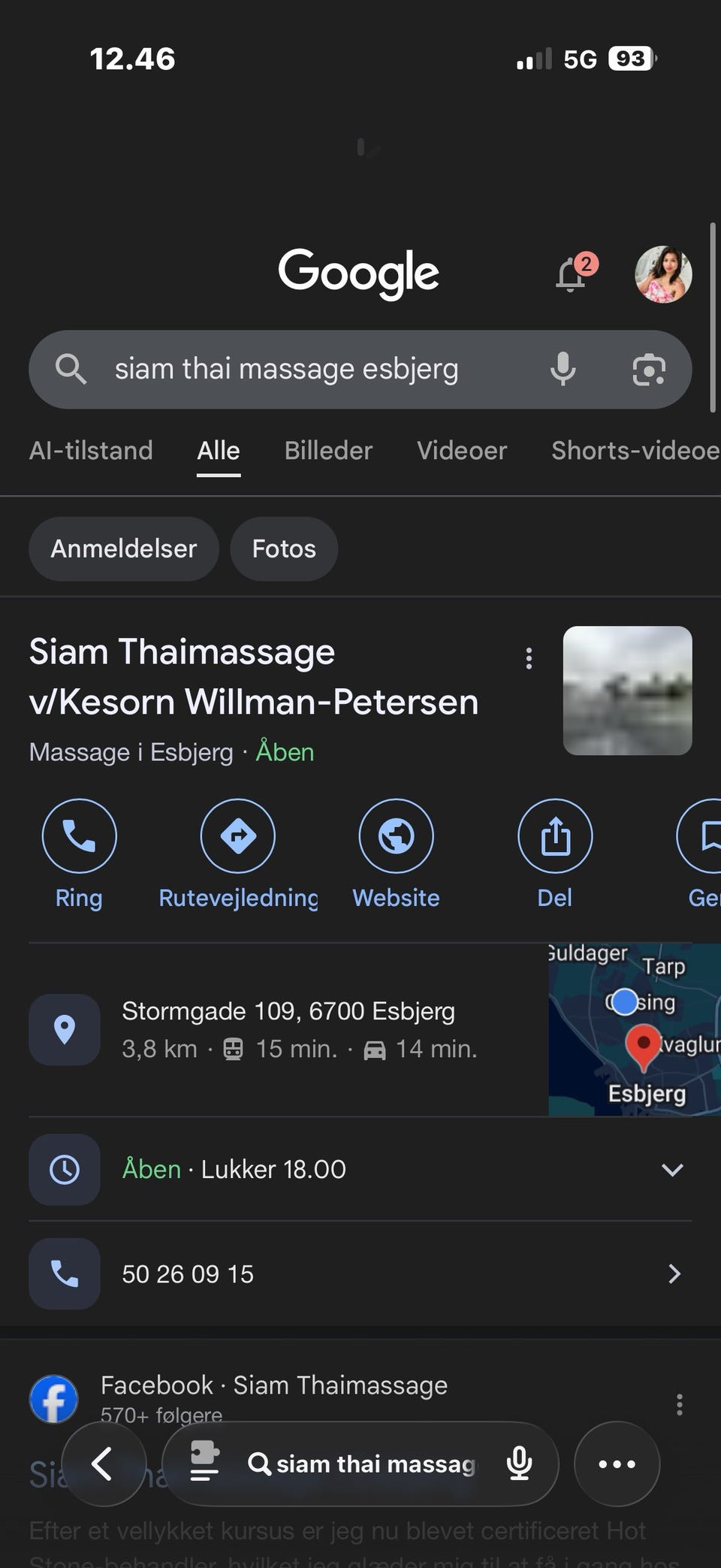Viewport: 721px width, 1568px height.
Task: Open the phone number 50 26 09 15 row
Action: (x=360, y=1274)
